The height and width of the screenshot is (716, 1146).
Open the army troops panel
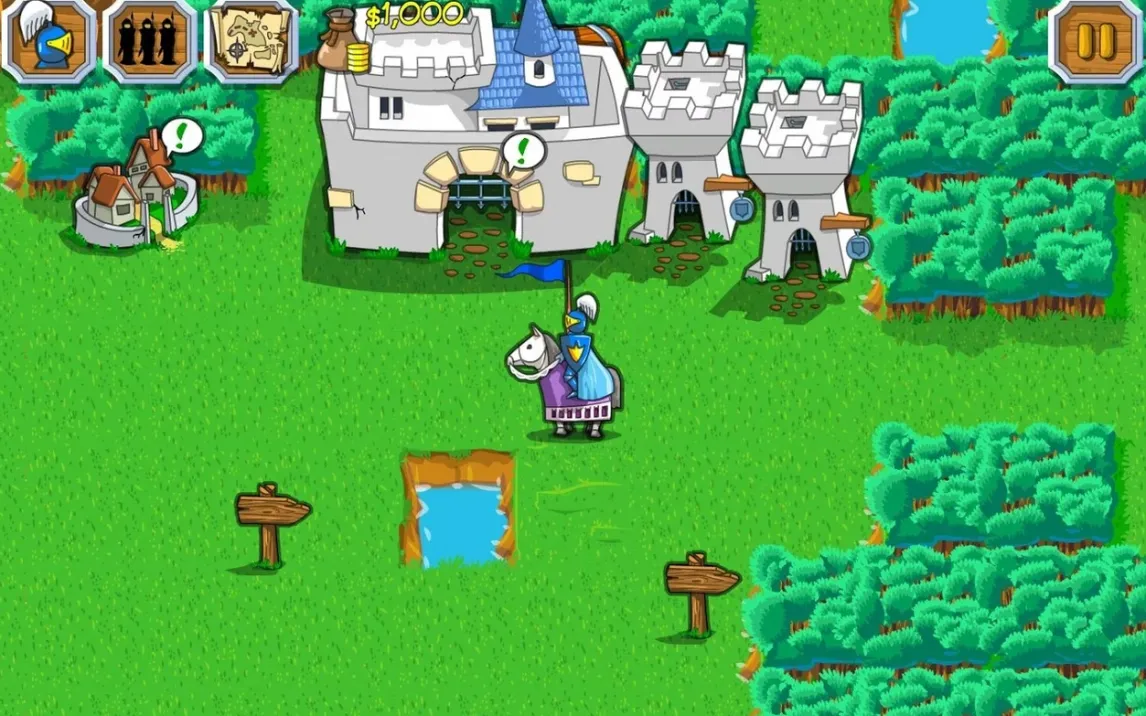click(150, 41)
